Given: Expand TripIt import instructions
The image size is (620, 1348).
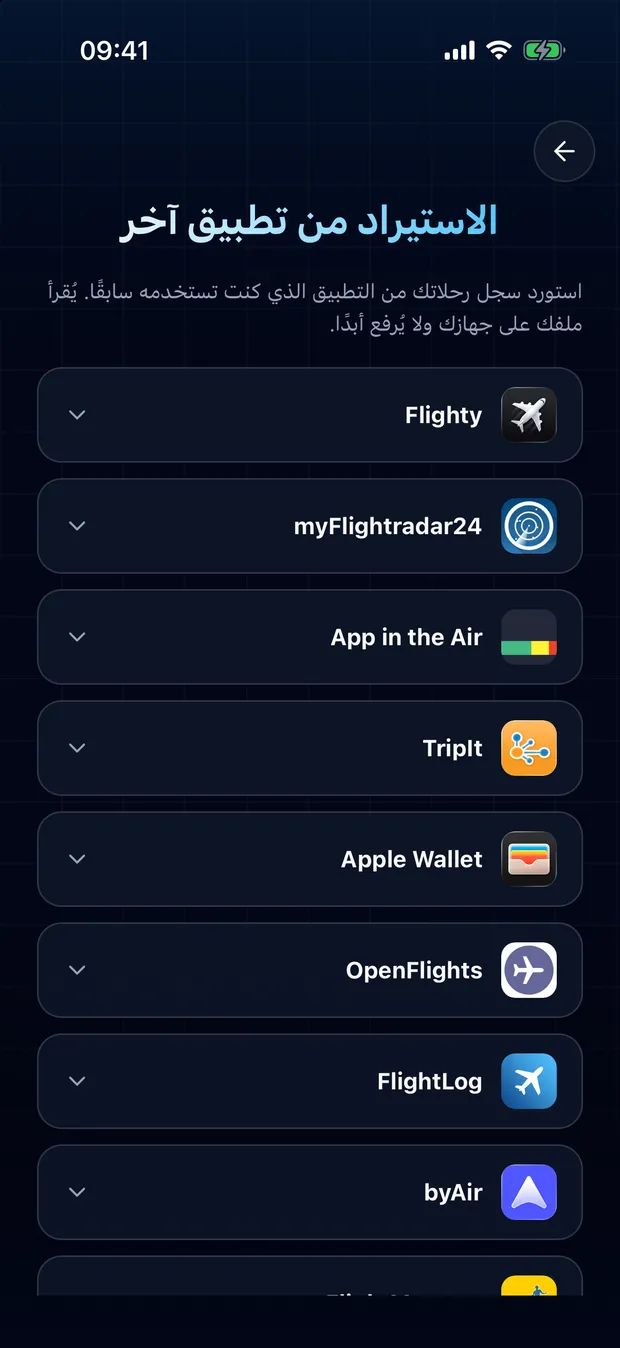Looking at the screenshot, I should (x=310, y=748).
